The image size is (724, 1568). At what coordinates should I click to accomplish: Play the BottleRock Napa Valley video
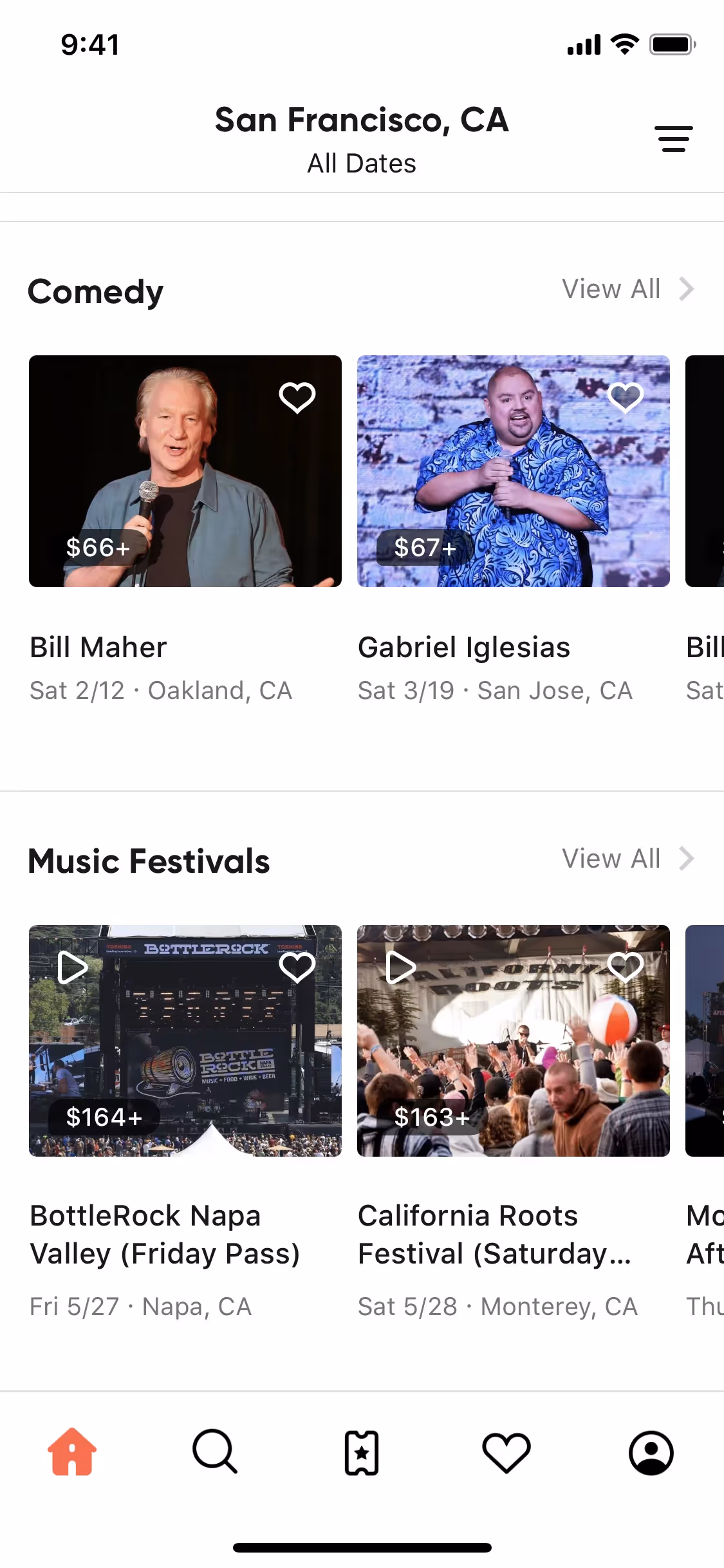point(73,967)
